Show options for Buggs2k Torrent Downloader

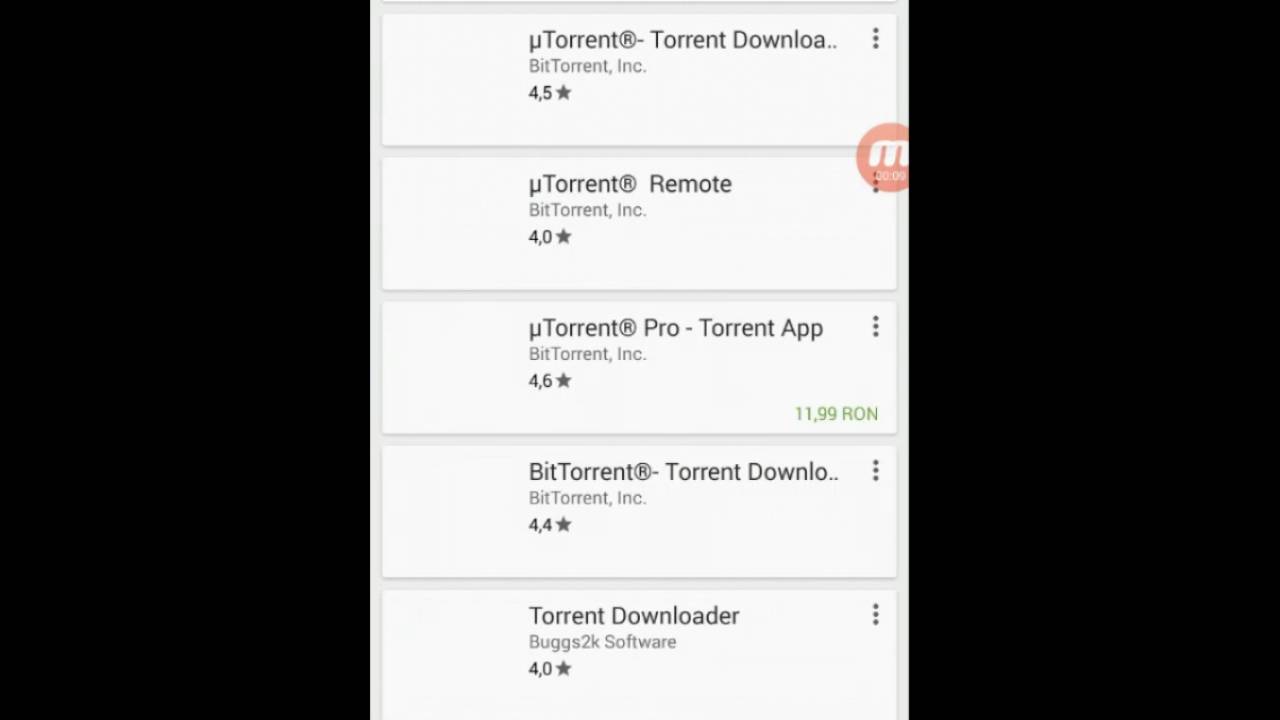tap(875, 615)
